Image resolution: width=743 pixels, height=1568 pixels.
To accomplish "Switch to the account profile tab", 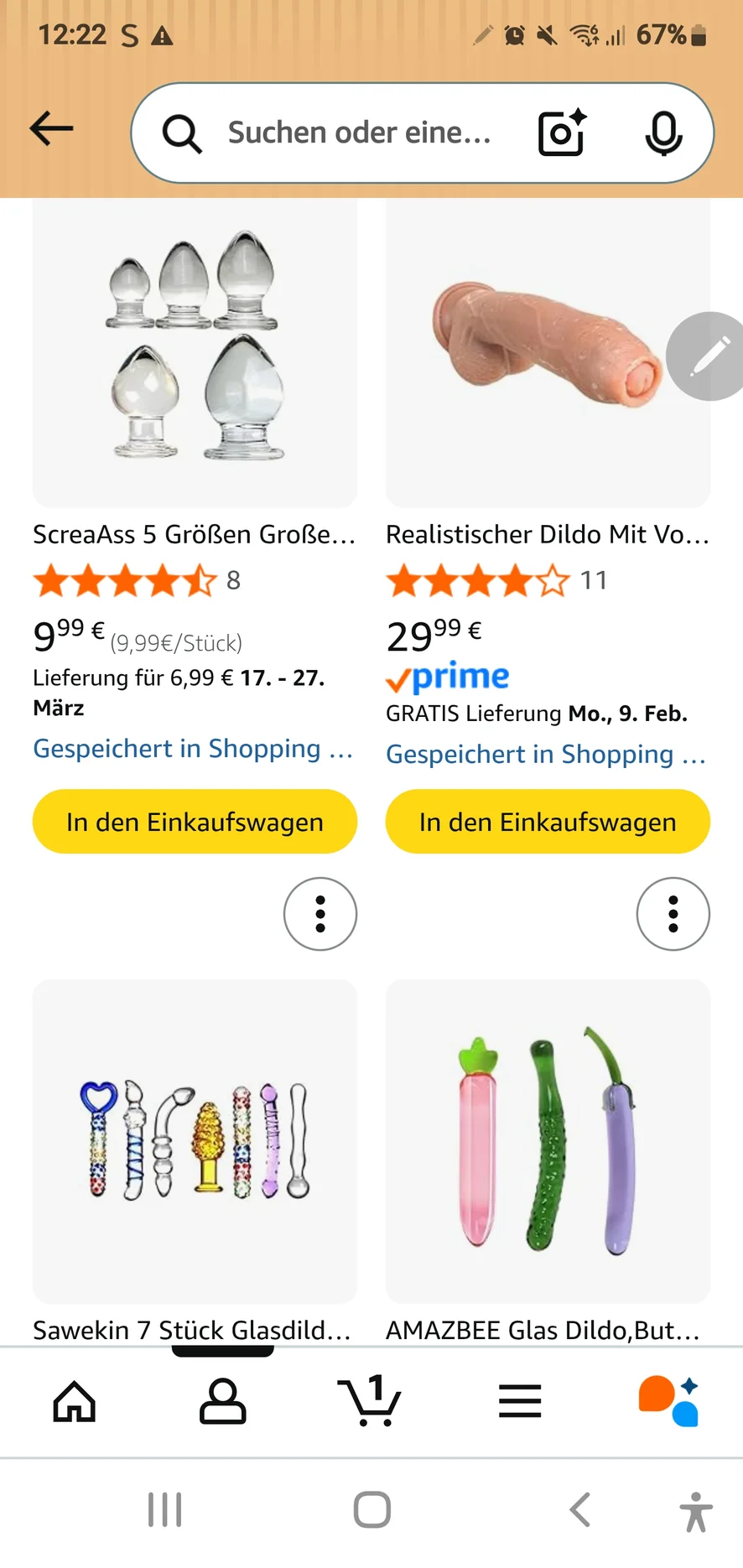I will click(x=223, y=1401).
